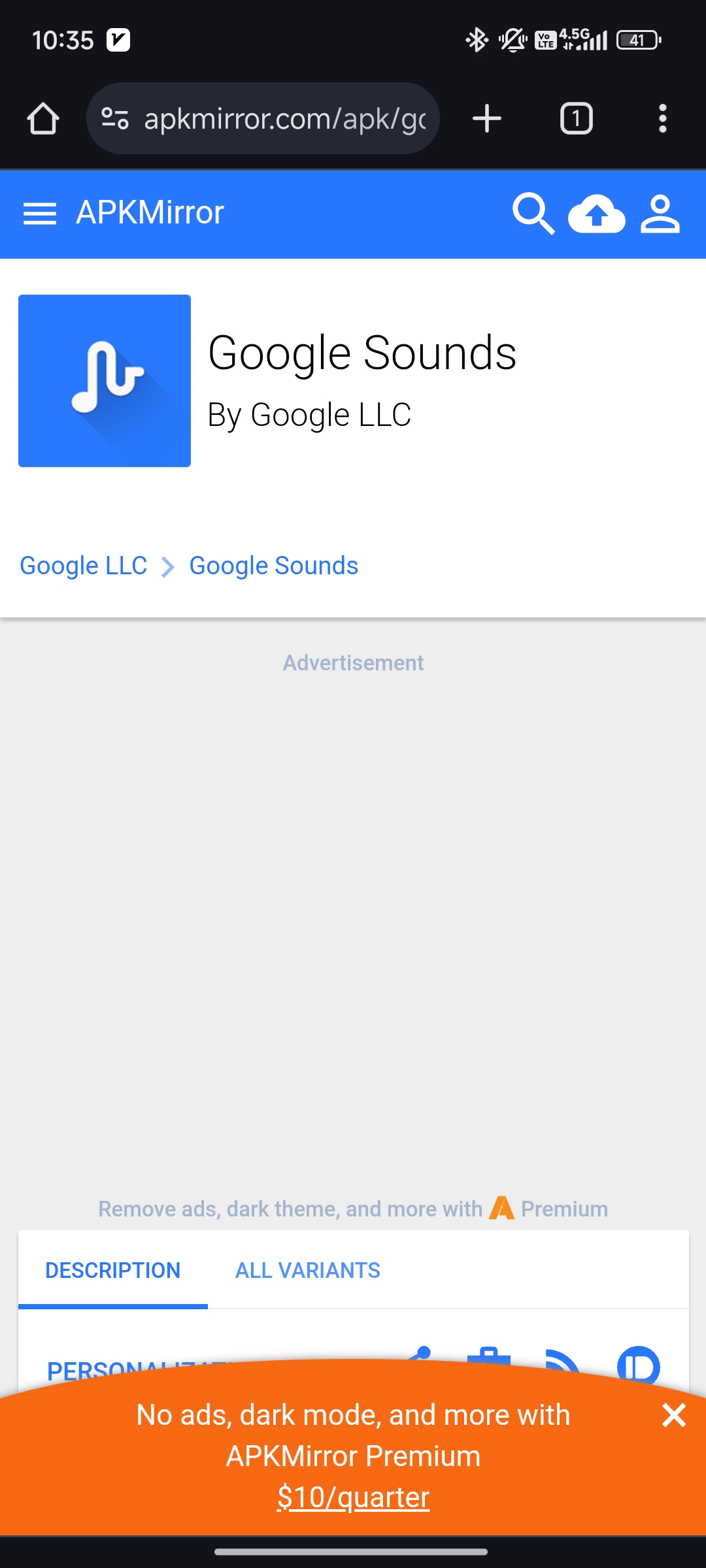Search APKMirror with the magnifier icon
Screen dimensions: 706x1568
pyautogui.click(x=533, y=214)
